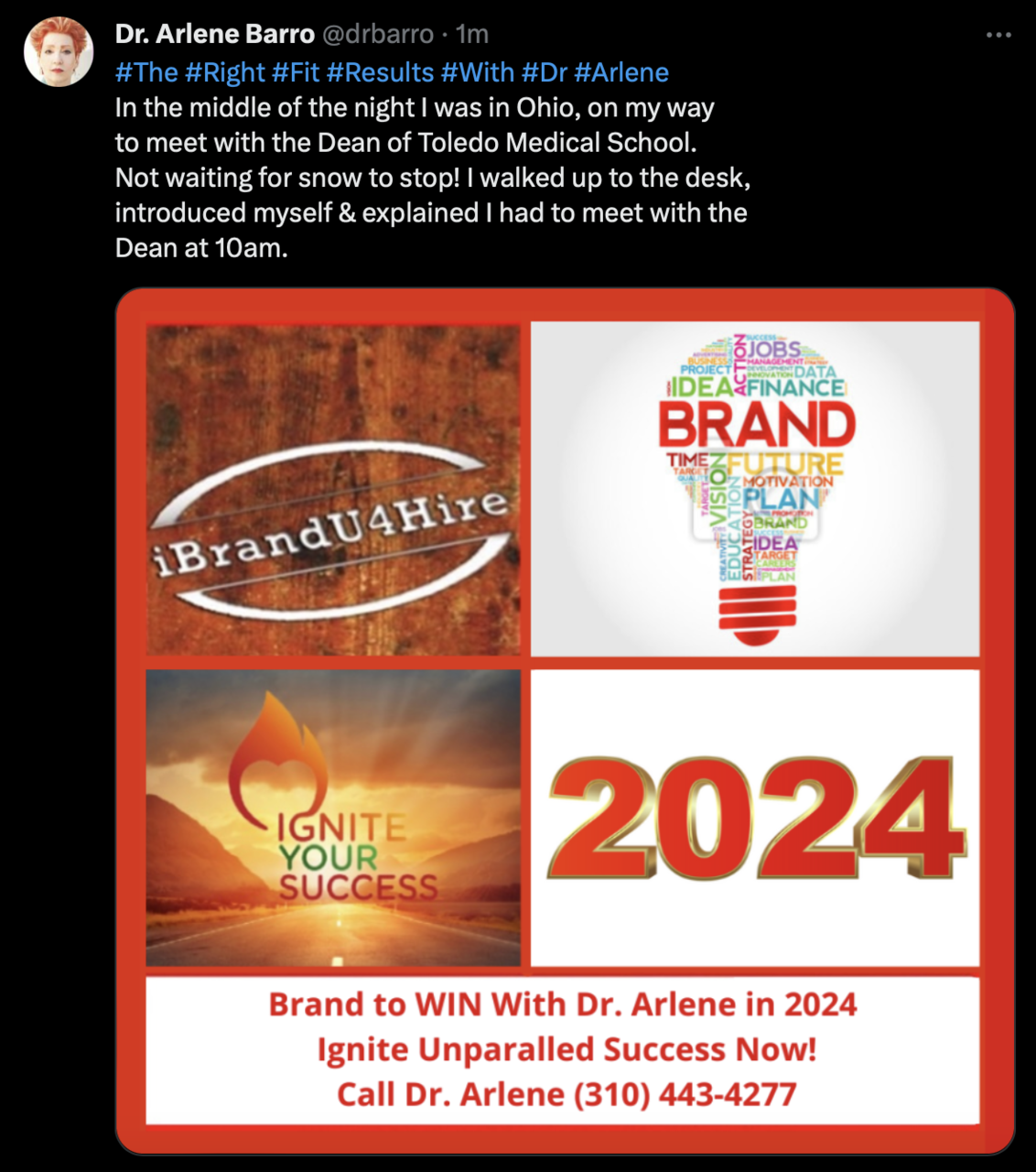Open the #Fit hashtag
Image resolution: width=1036 pixels, height=1172 pixels.
[296, 72]
